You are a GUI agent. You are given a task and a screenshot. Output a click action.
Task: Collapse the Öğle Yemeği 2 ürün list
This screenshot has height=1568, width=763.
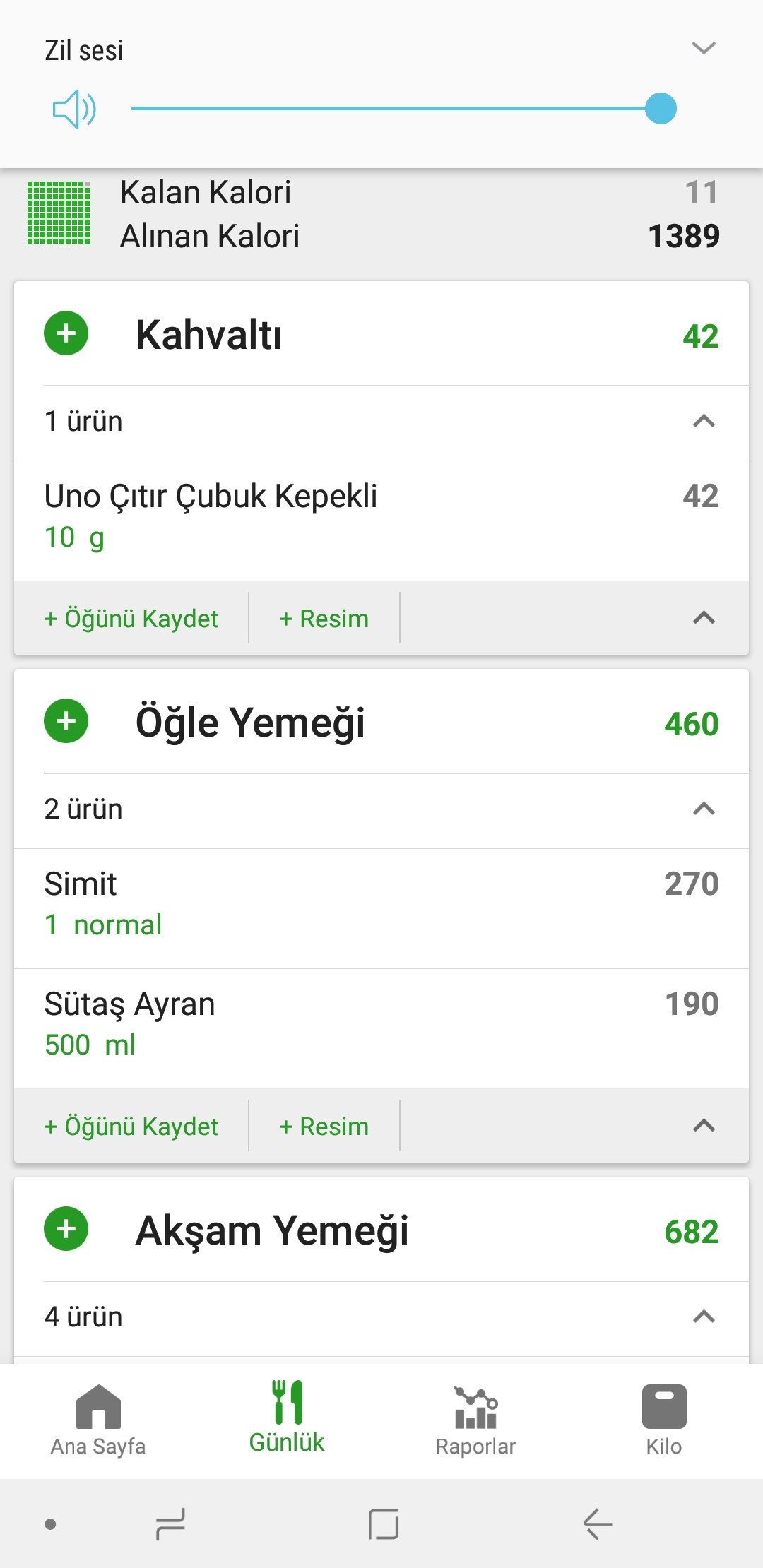coord(704,809)
